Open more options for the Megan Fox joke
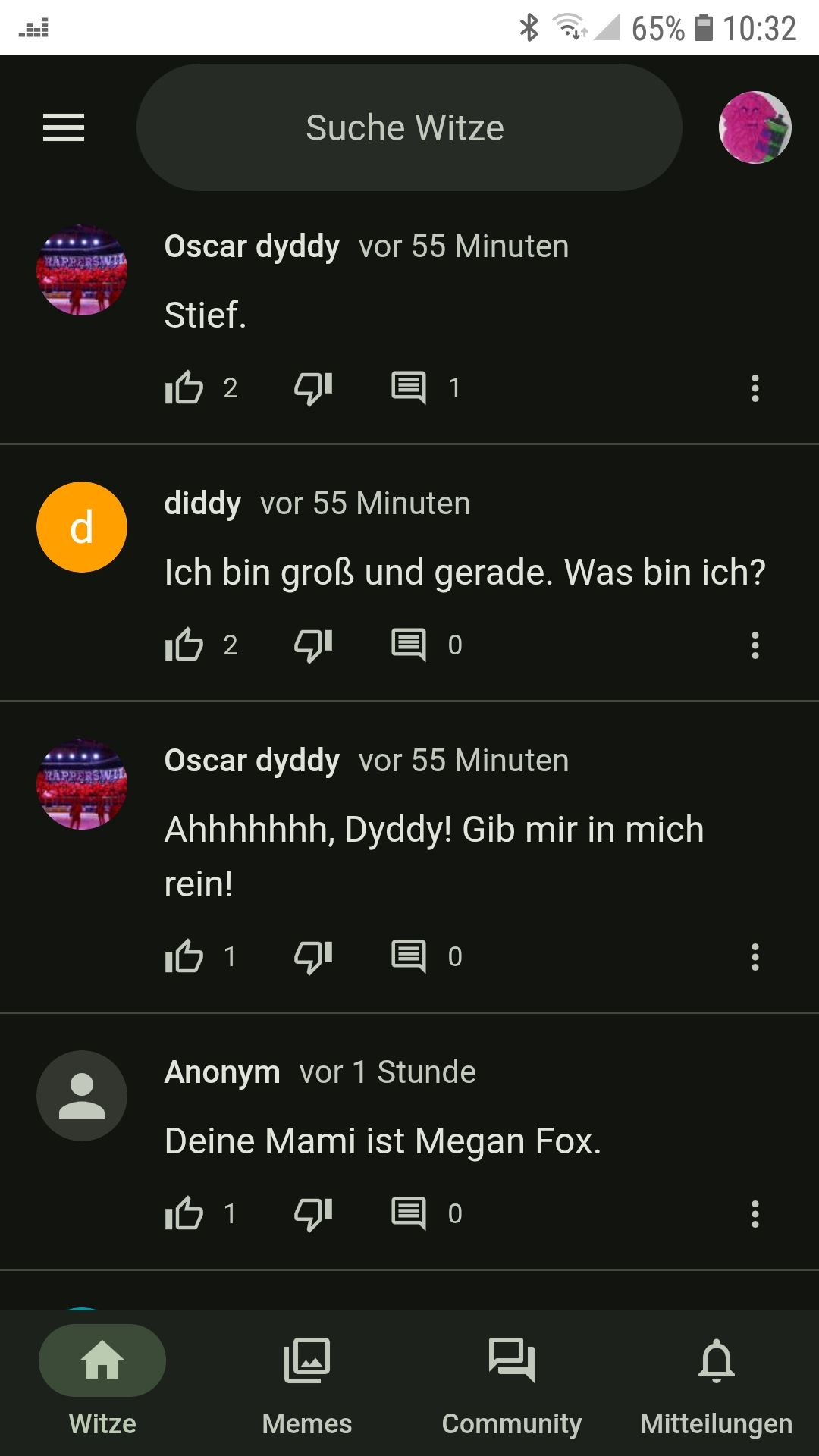Image resolution: width=819 pixels, height=1456 pixels. point(755,1213)
